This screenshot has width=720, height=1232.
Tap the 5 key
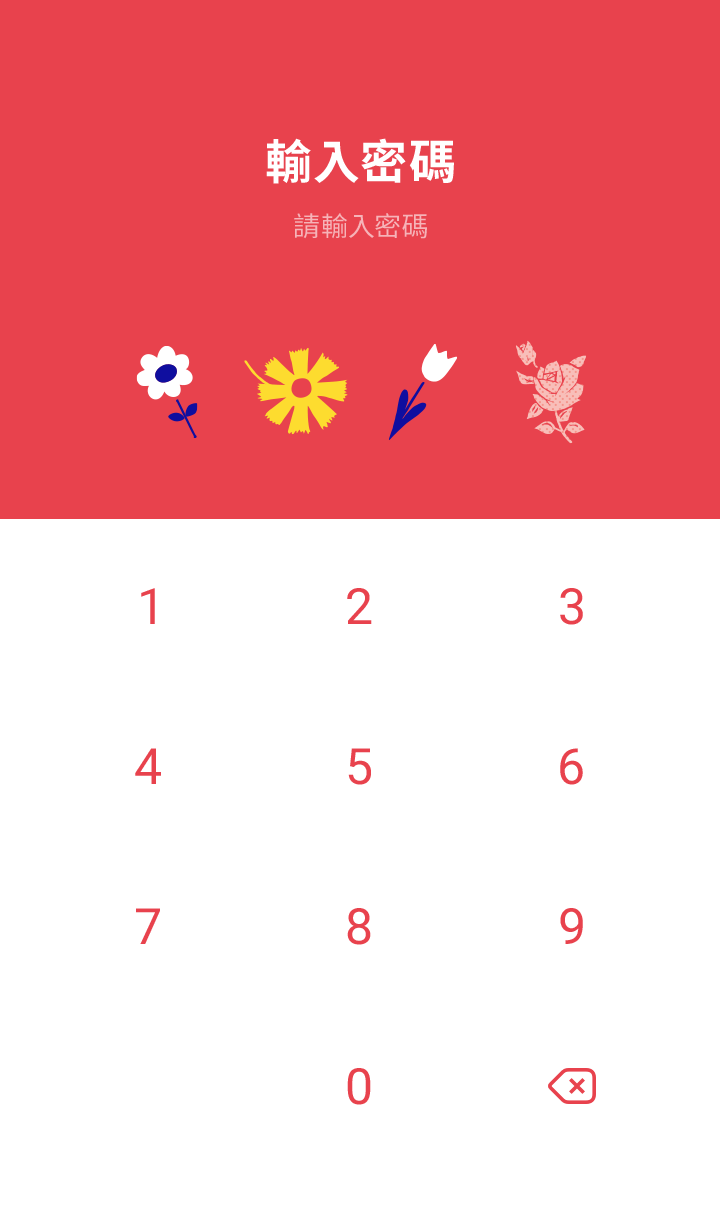[x=359, y=767]
